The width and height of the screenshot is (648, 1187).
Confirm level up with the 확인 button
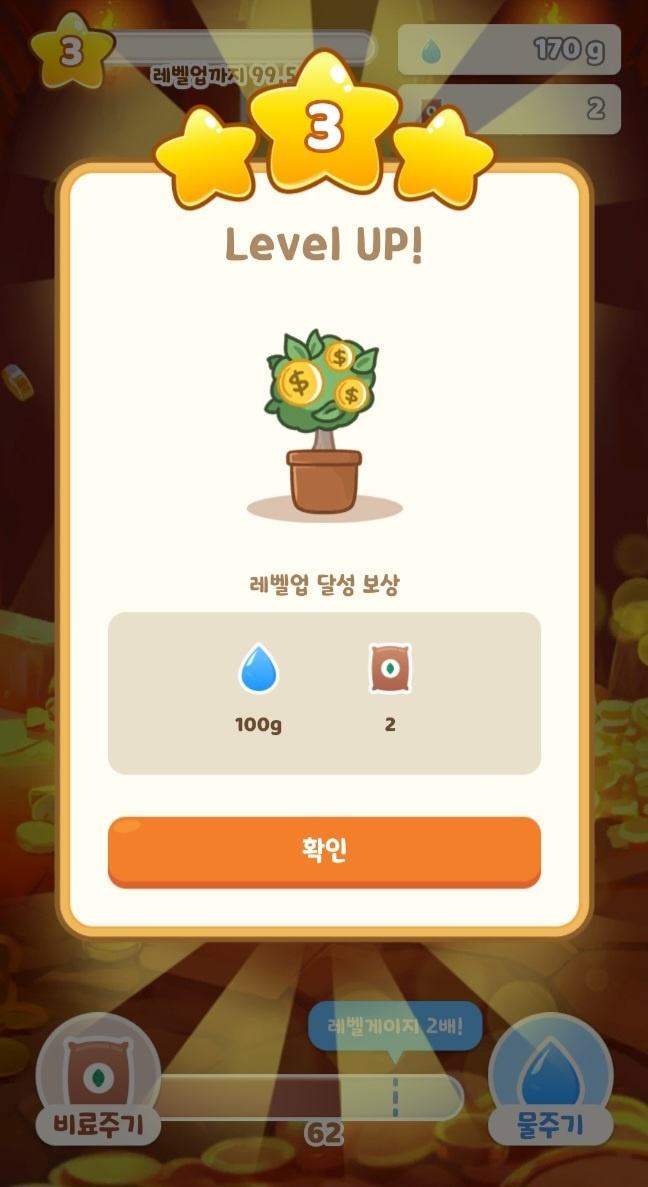pyautogui.click(x=324, y=851)
